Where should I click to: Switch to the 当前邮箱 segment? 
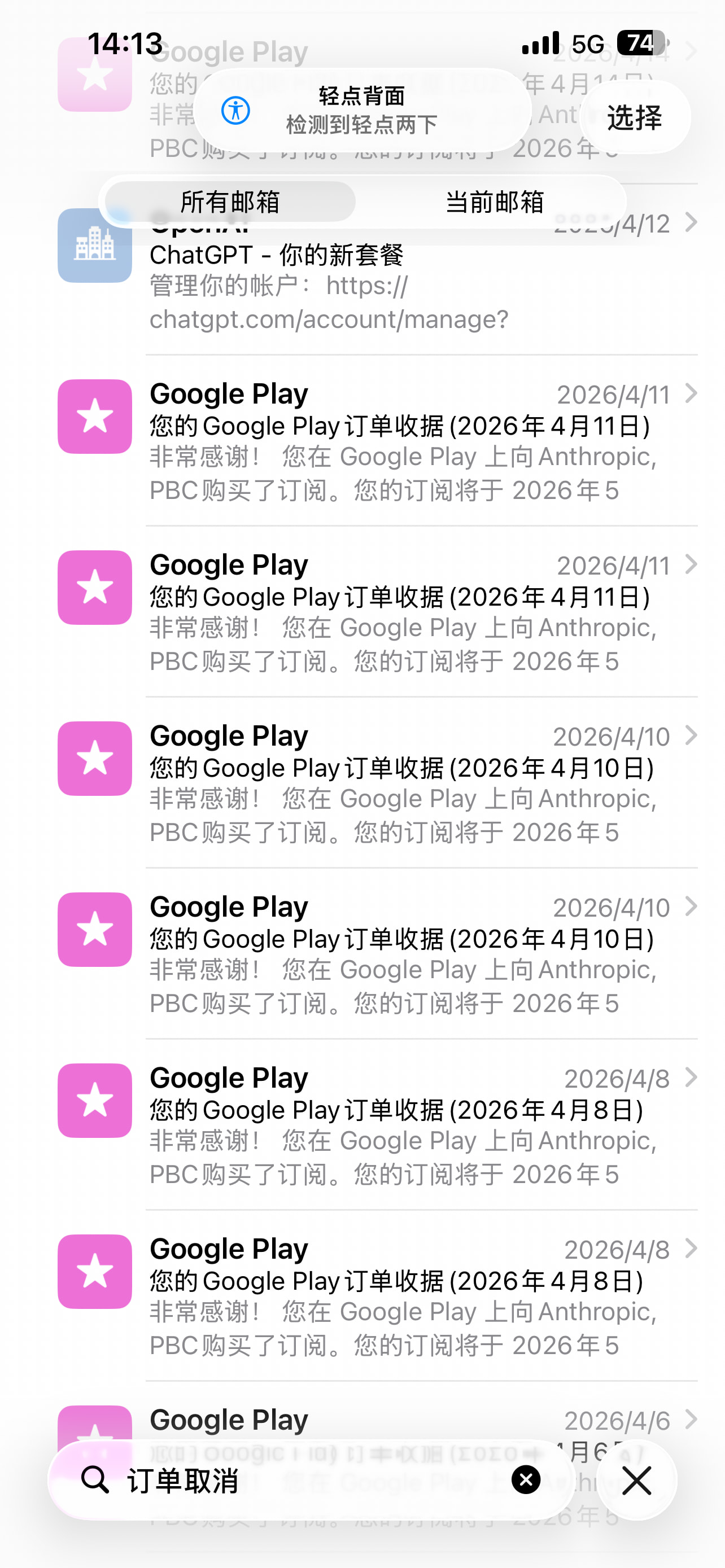(x=494, y=202)
